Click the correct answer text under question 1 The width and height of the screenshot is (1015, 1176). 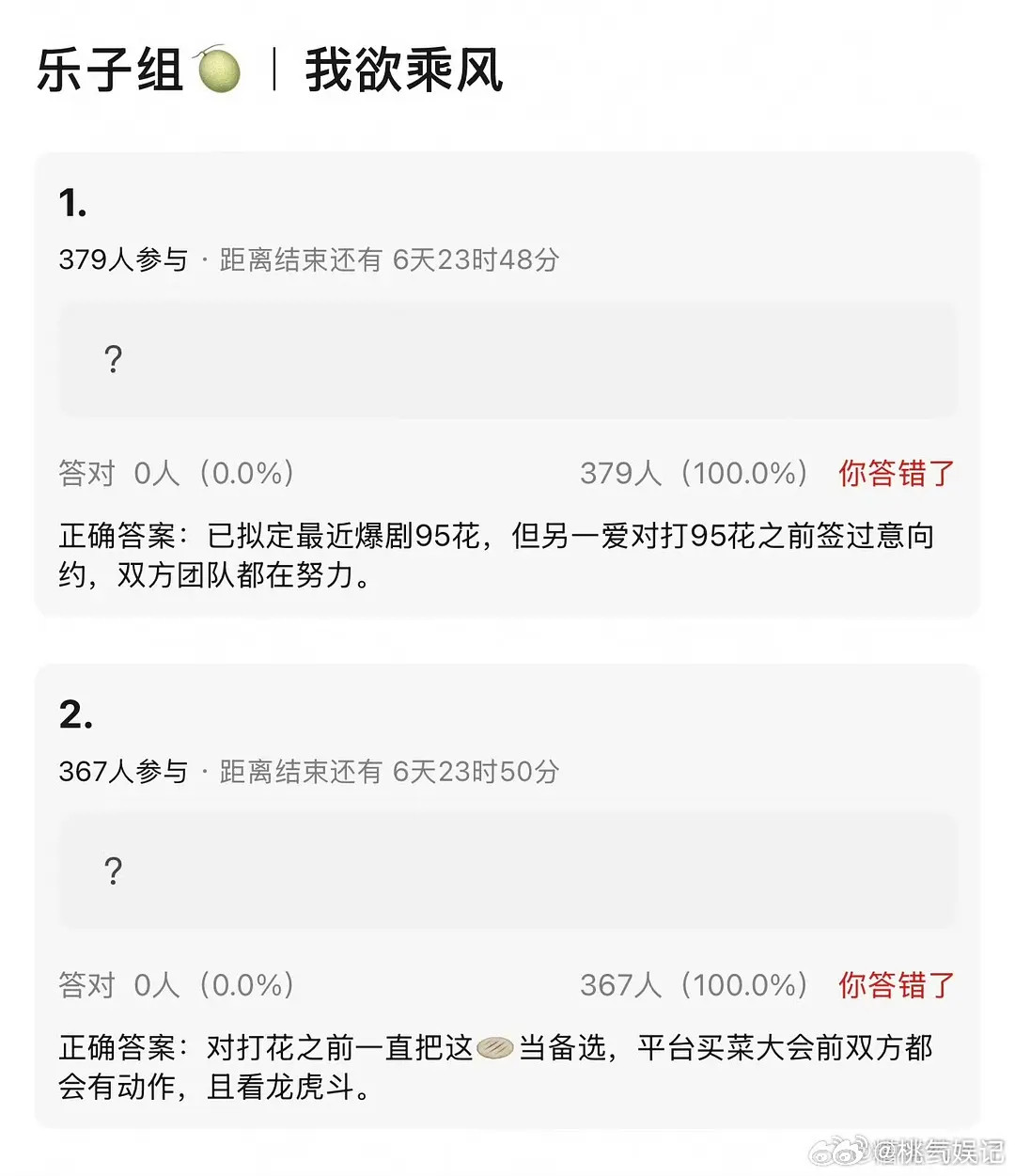click(496, 555)
